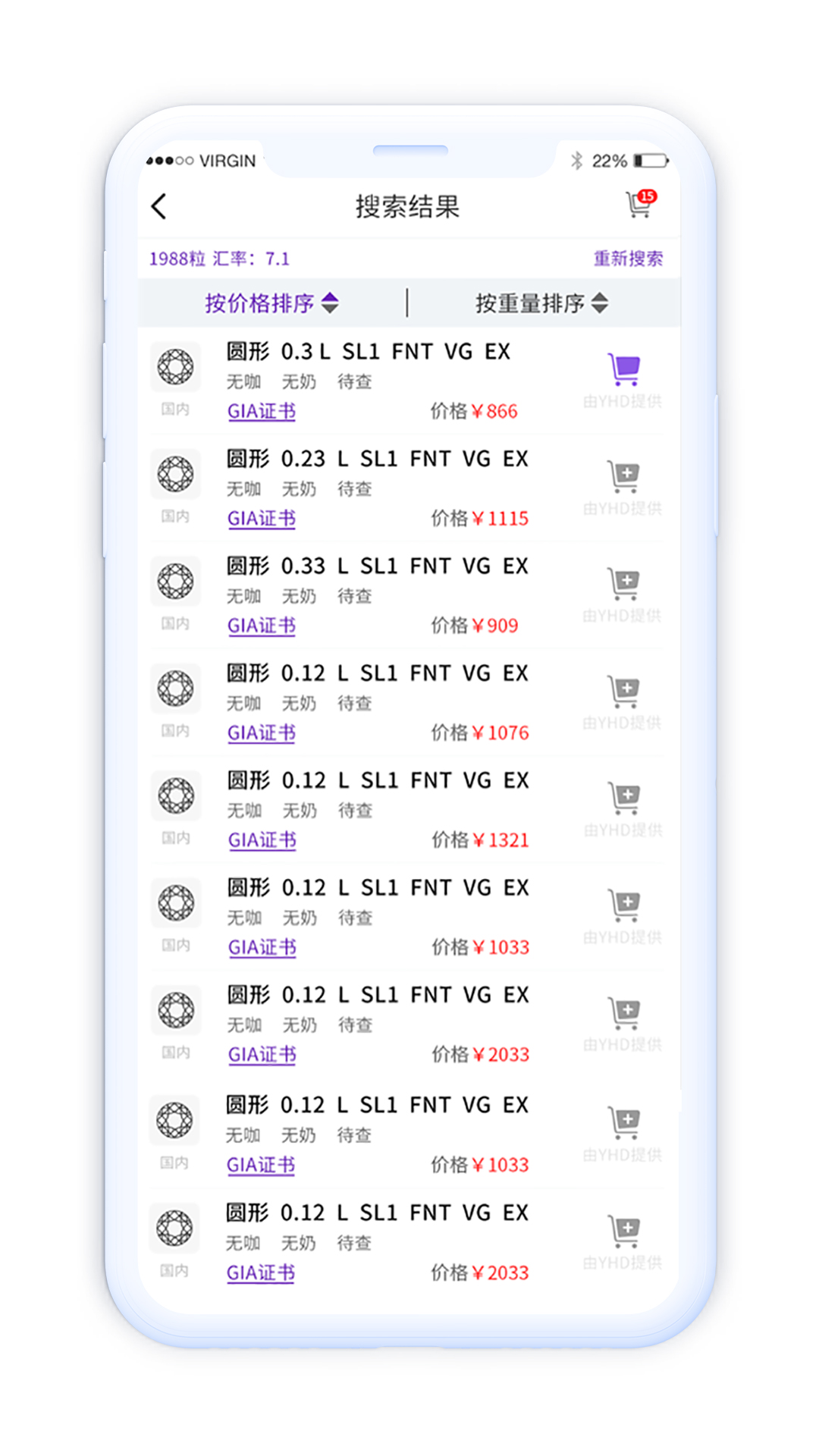Open the 0.12 diamond priced ¥1321

click(377, 780)
